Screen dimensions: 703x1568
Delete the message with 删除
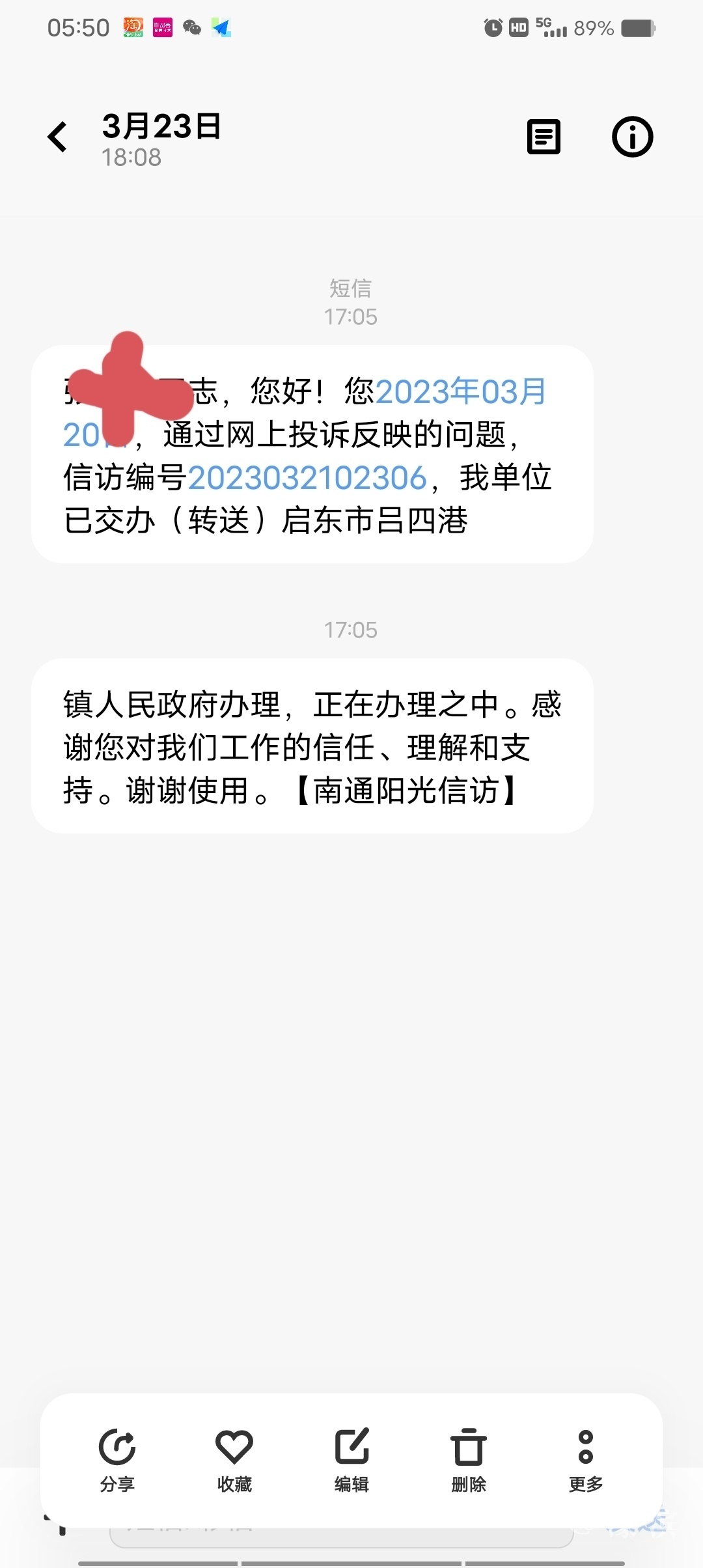[x=469, y=1459]
